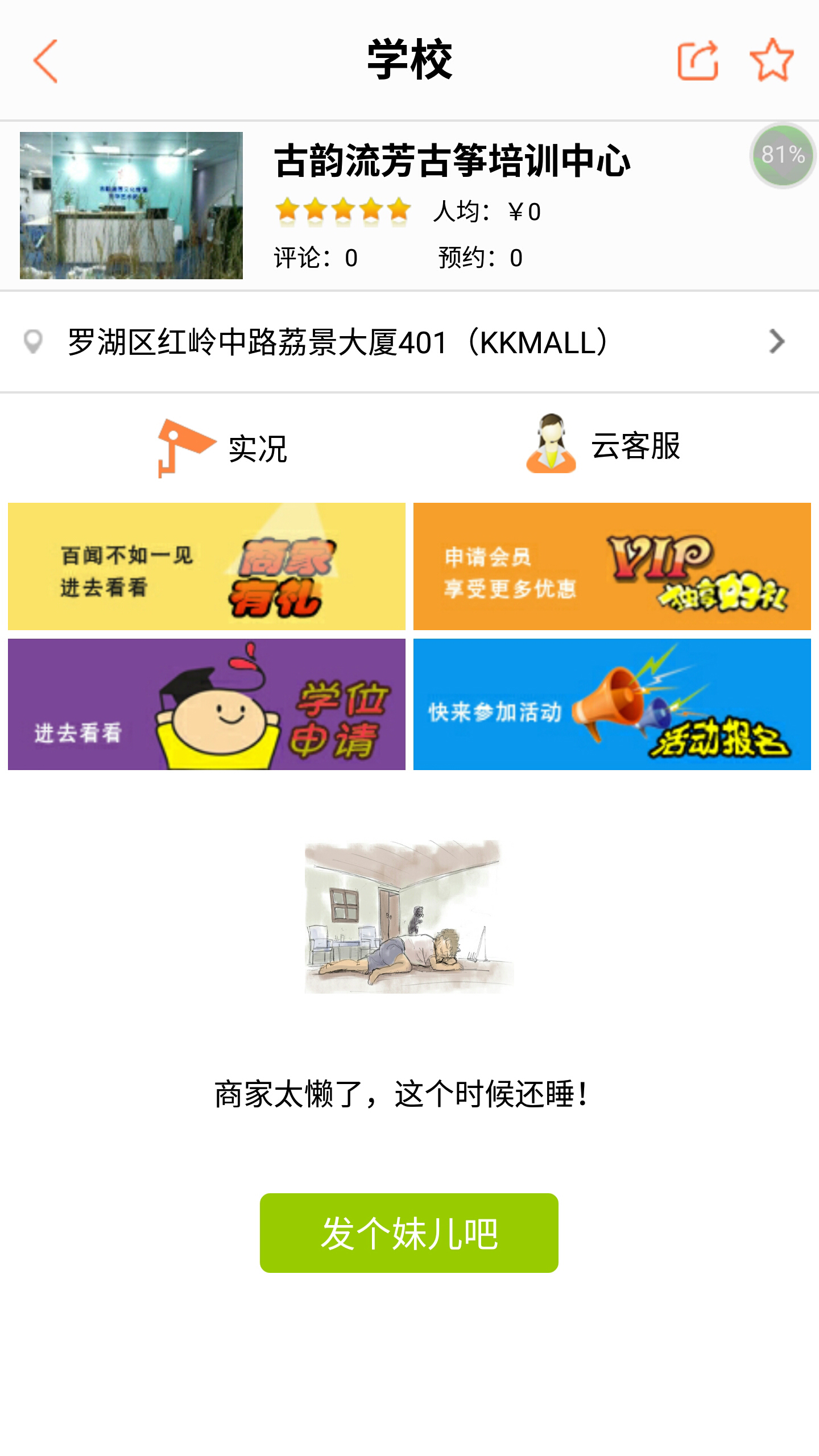Viewport: 819px width, 1456px height.
Task: Share this school page
Action: click(697, 61)
